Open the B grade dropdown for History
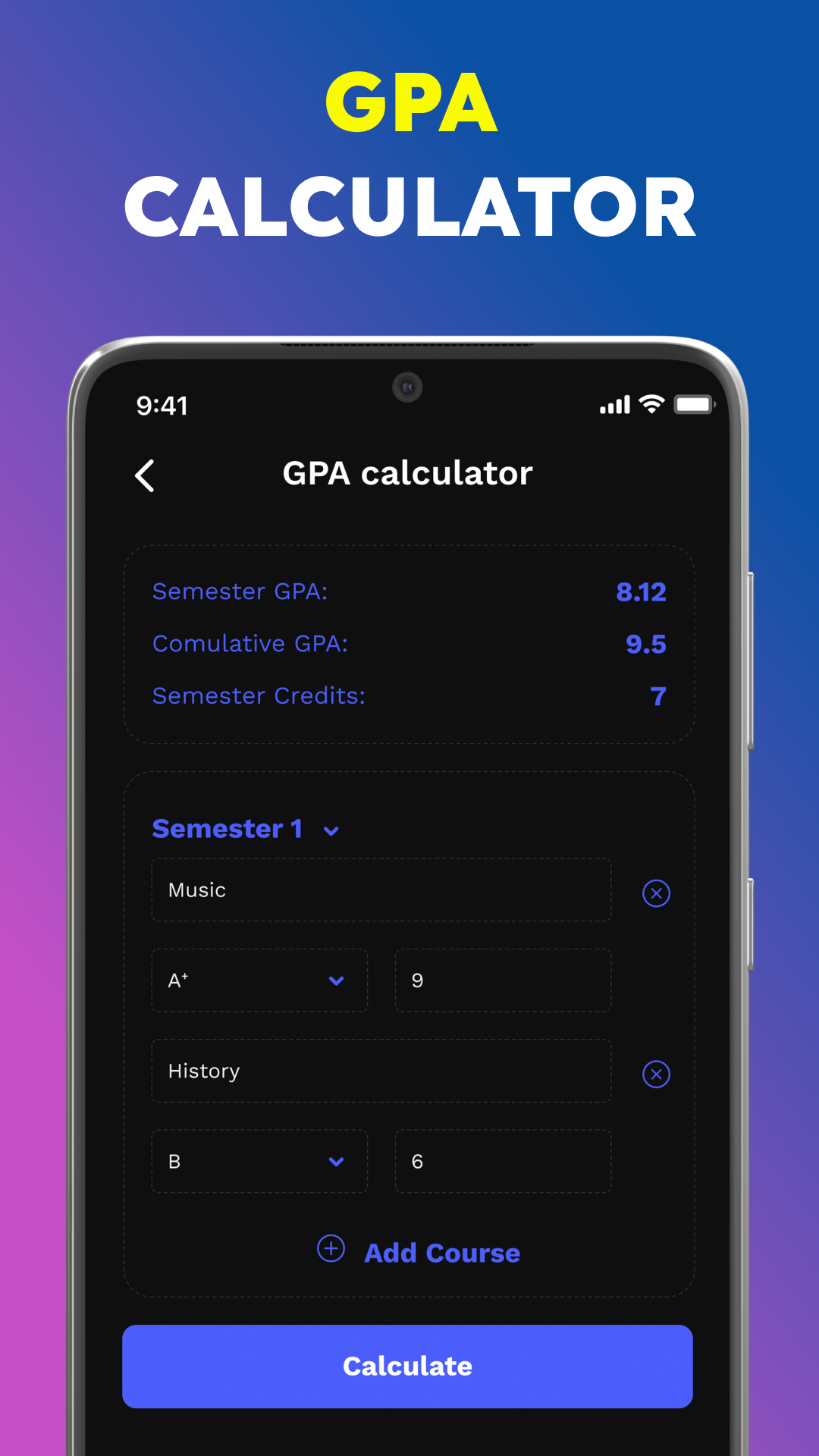The width and height of the screenshot is (819, 1456). (x=337, y=1161)
